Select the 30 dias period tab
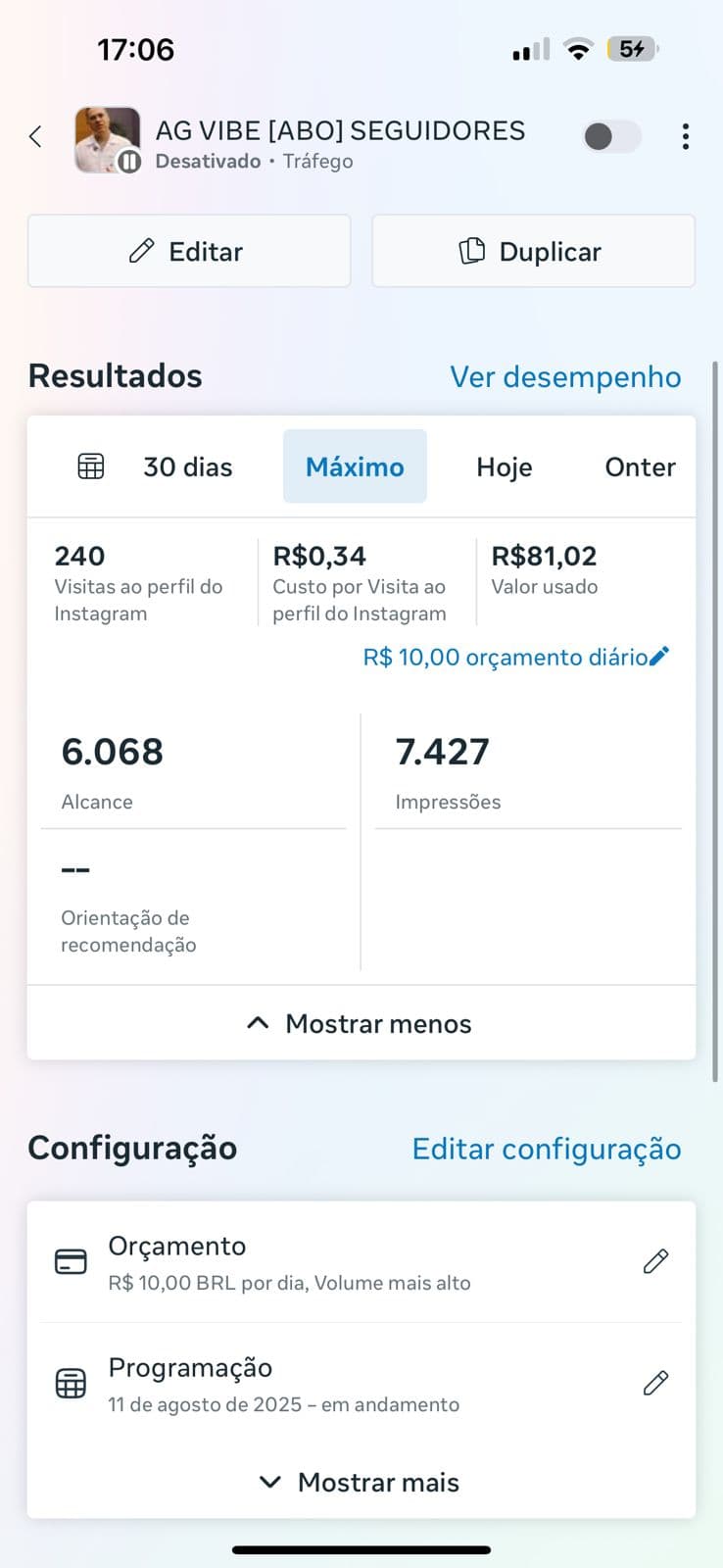The image size is (723, 1568). [x=187, y=466]
